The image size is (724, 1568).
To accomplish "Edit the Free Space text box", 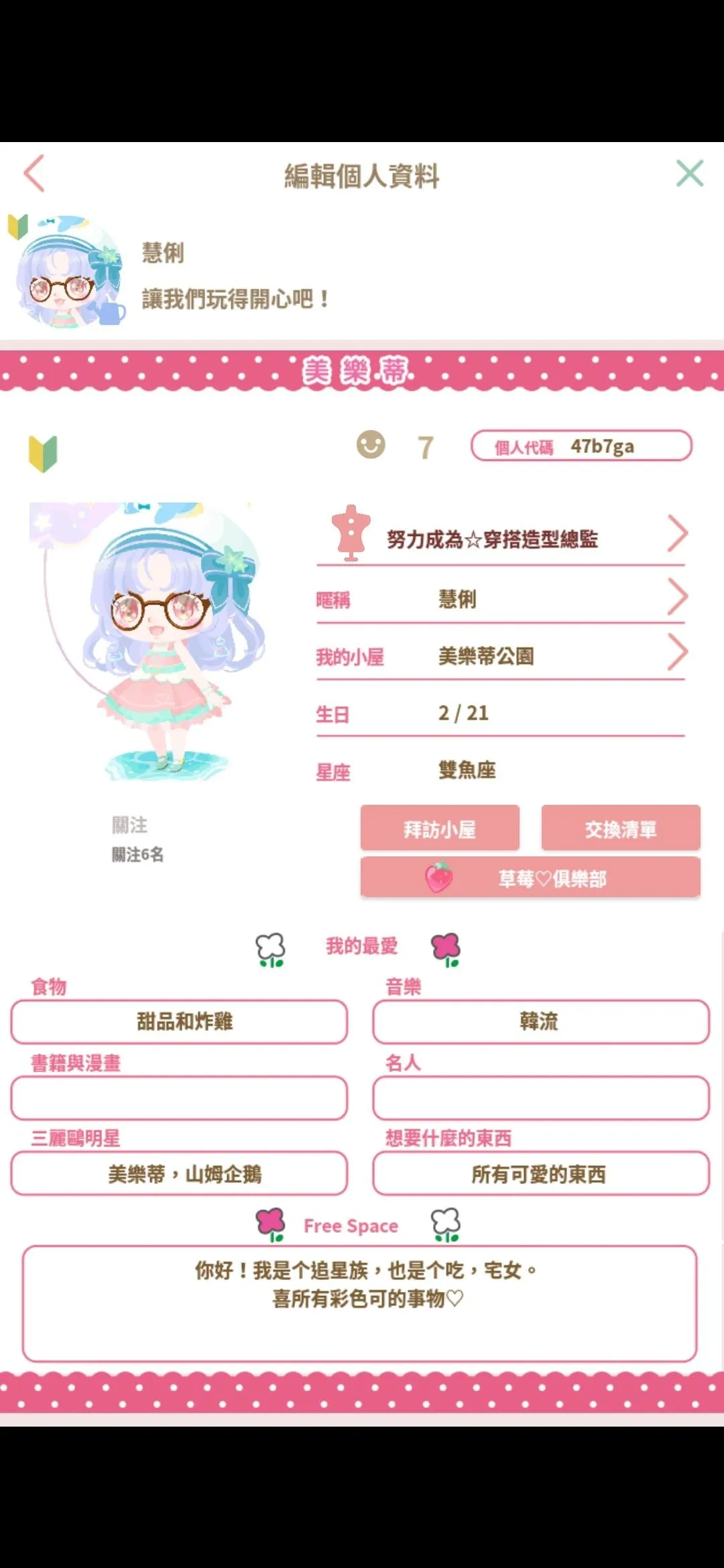I will (x=360, y=1303).
